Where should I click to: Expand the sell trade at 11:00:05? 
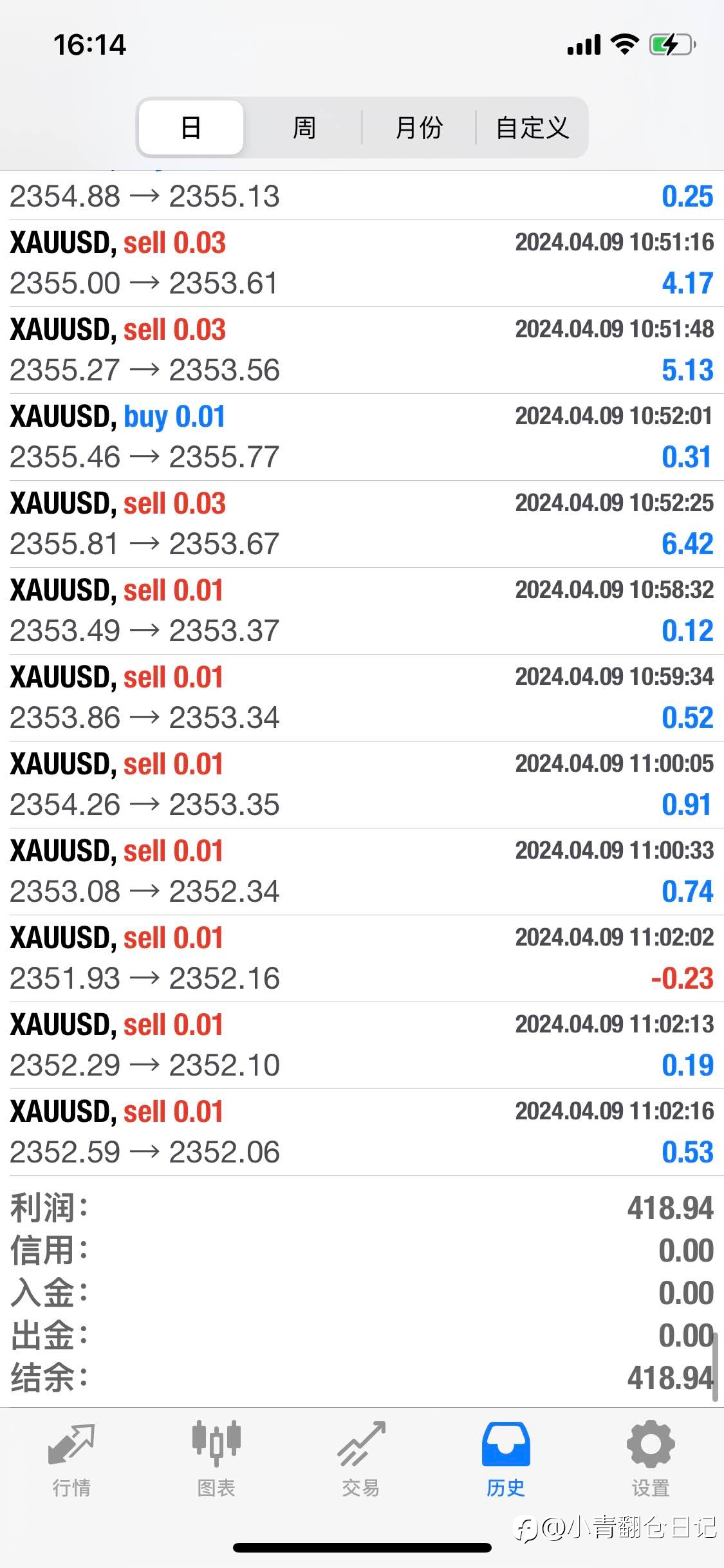tap(362, 785)
